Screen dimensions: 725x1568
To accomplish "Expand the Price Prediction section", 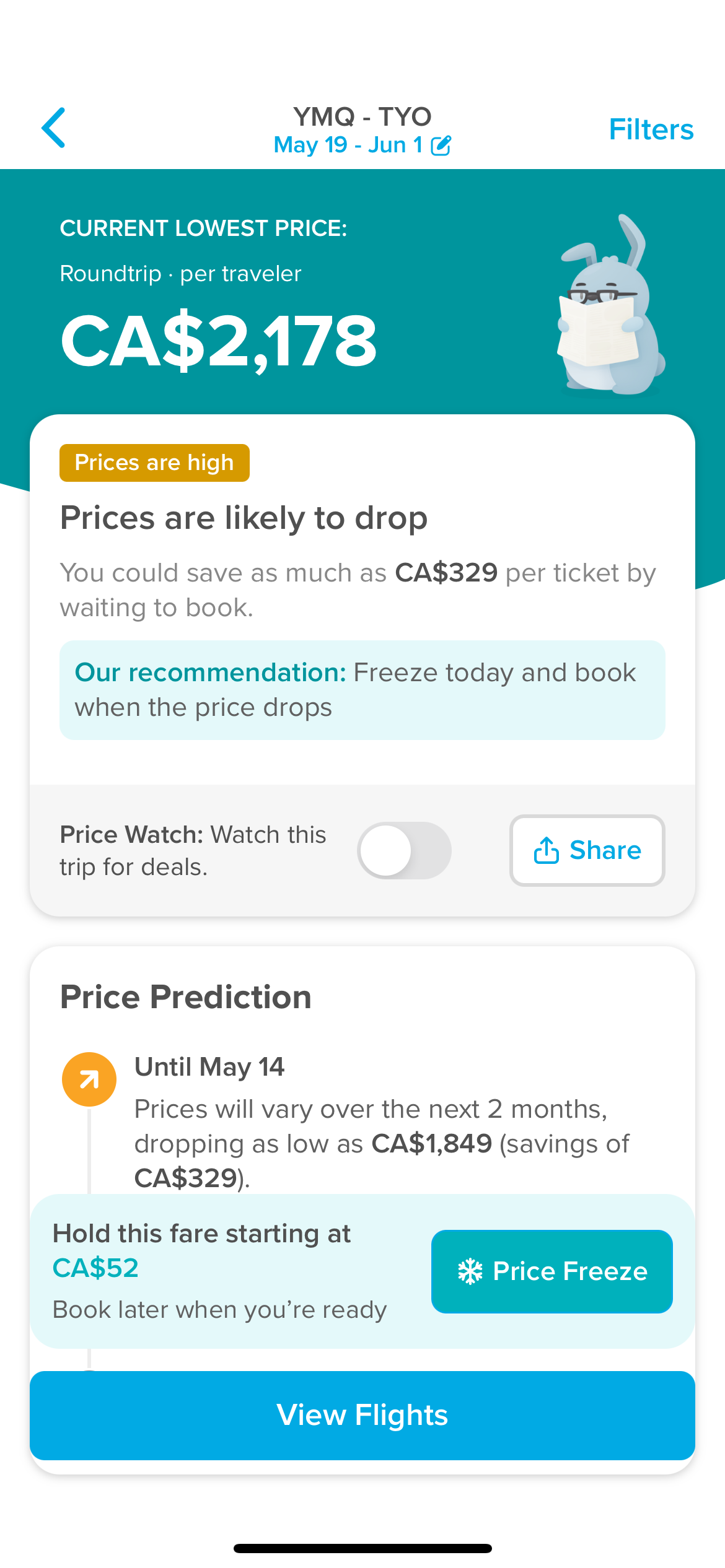I will (186, 997).
